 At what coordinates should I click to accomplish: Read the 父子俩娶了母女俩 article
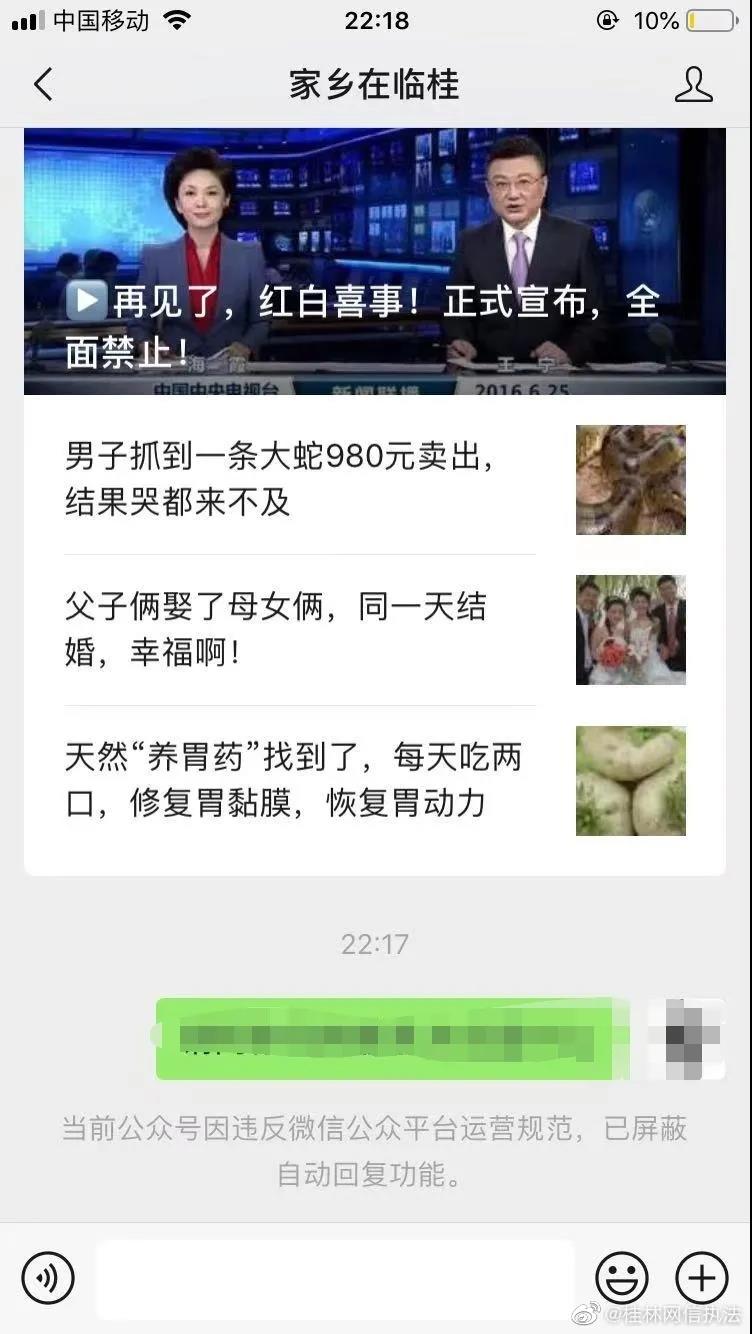tap(300, 630)
